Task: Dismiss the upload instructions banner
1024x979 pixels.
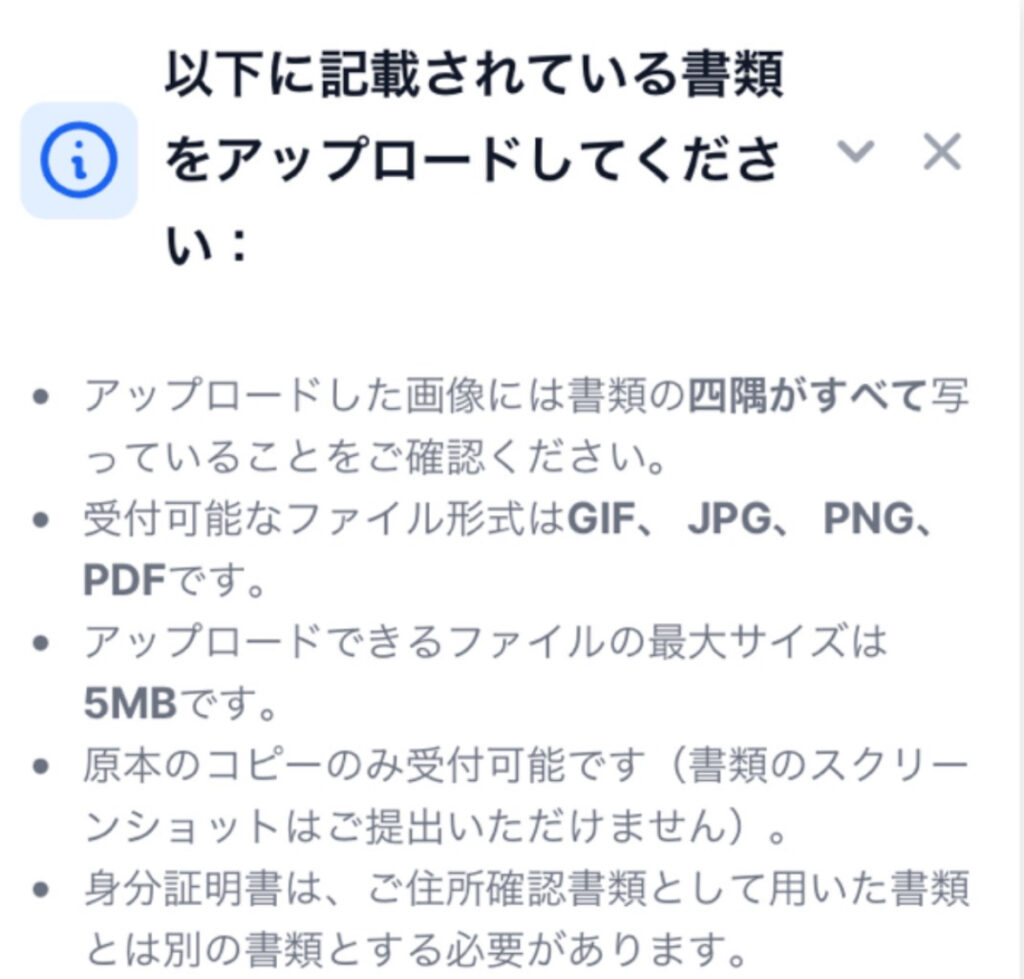Action: tap(940, 153)
